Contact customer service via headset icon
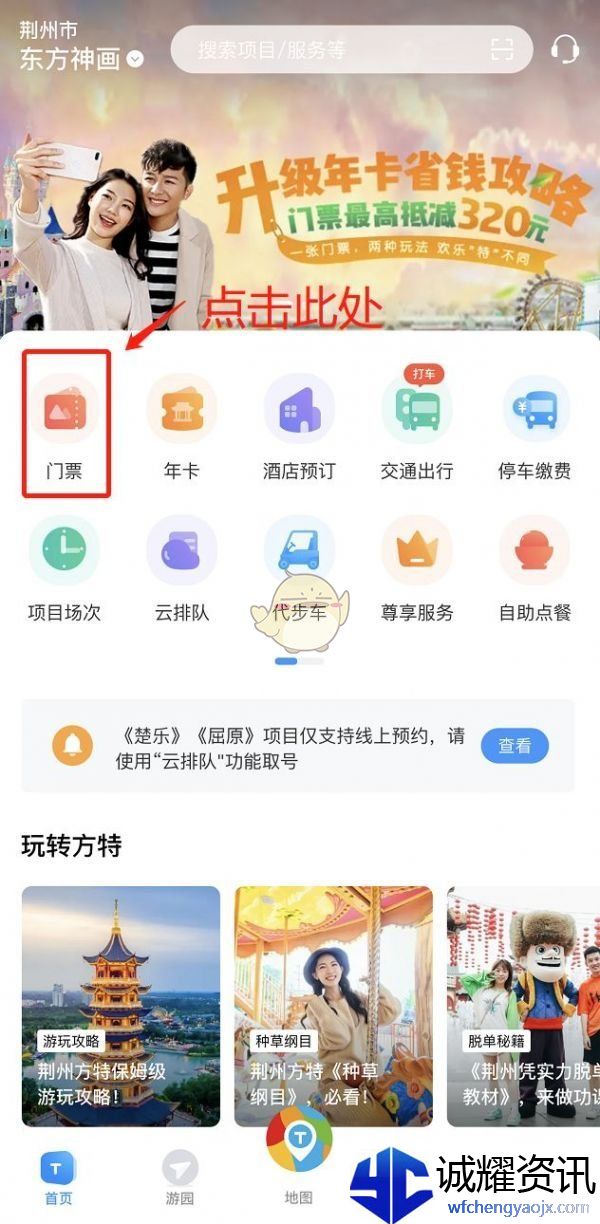The width and height of the screenshot is (600, 1224). point(565,49)
